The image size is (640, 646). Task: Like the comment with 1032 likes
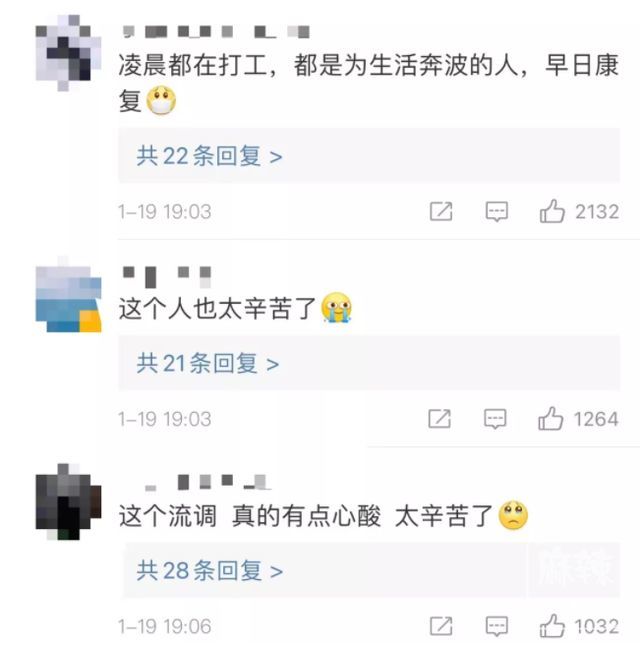pyautogui.click(x=552, y=627)
